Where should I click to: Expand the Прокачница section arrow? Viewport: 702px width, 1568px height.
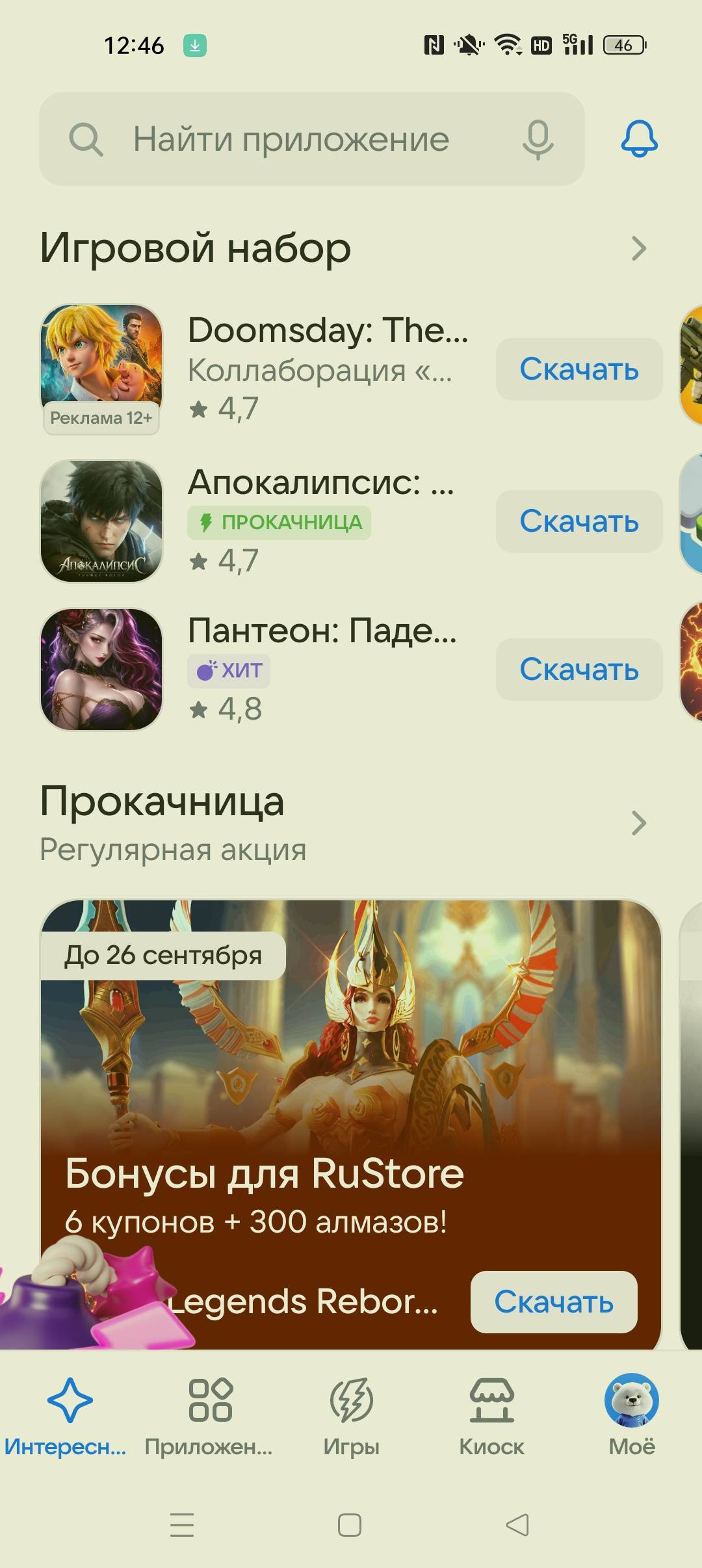pyautogui.click(x=639, y=823)
